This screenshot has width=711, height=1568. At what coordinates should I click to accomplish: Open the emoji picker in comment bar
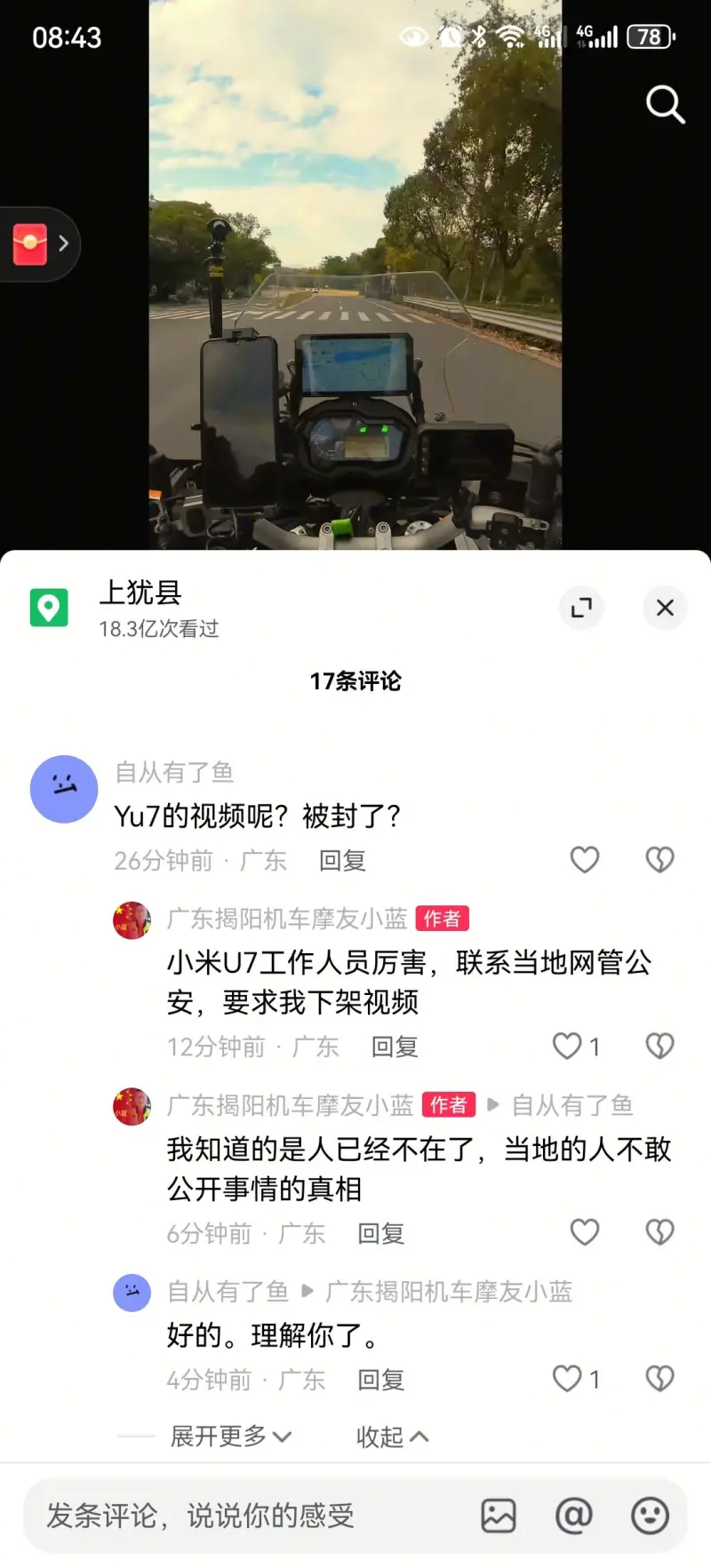(x=650, y=1516)
